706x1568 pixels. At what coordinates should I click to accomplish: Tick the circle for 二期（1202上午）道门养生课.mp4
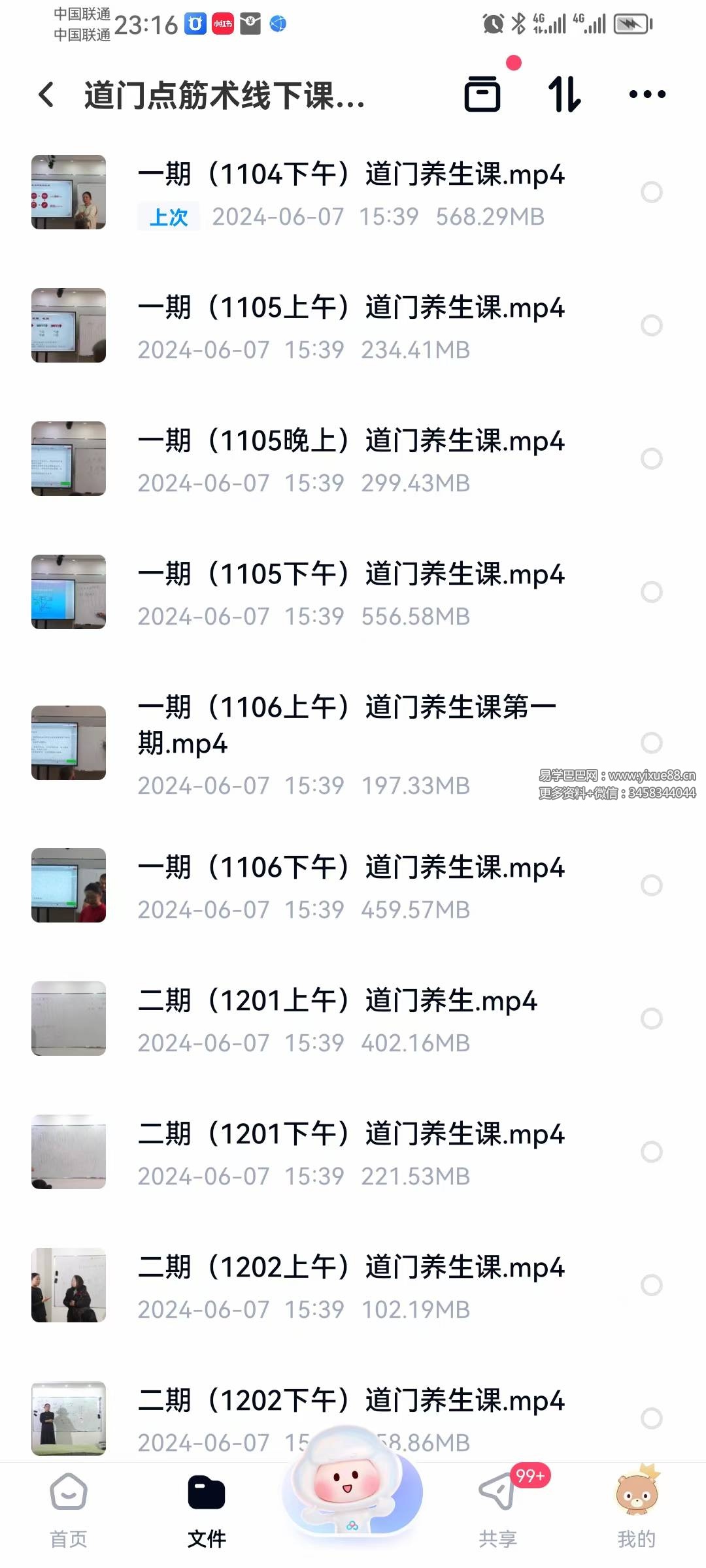[651, 1285]
